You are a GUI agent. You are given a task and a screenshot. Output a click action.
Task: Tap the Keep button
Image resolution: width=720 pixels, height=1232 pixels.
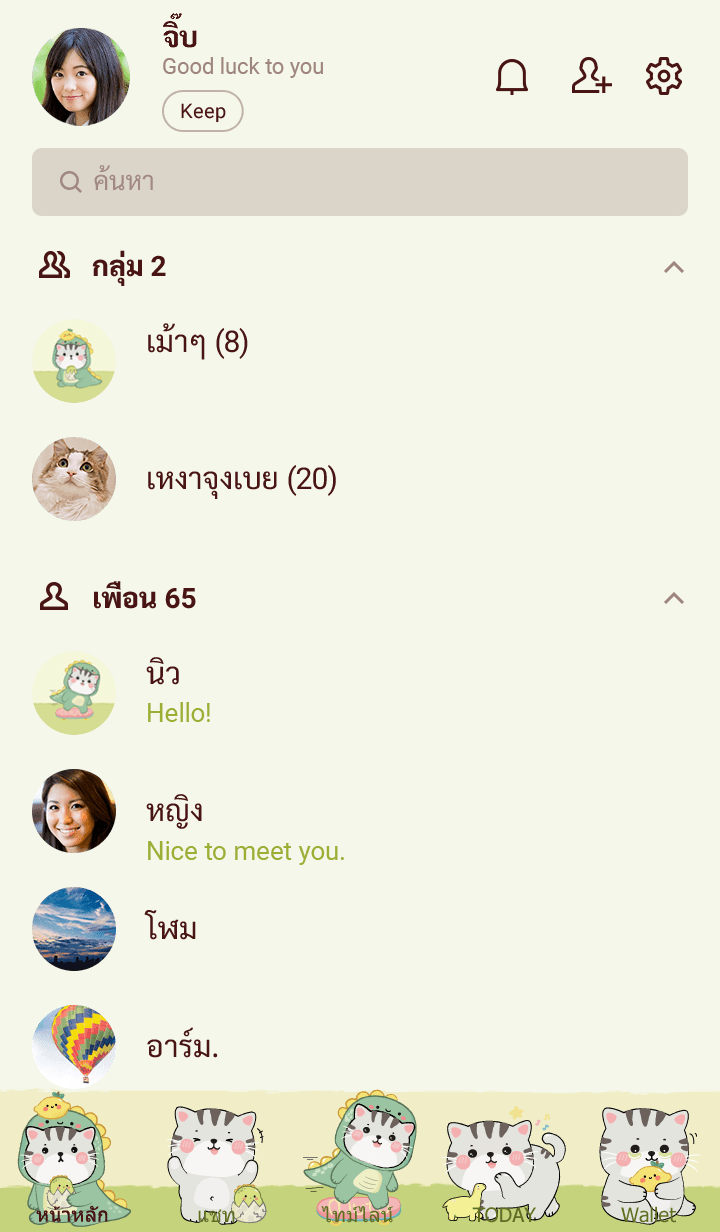(203, 111)
